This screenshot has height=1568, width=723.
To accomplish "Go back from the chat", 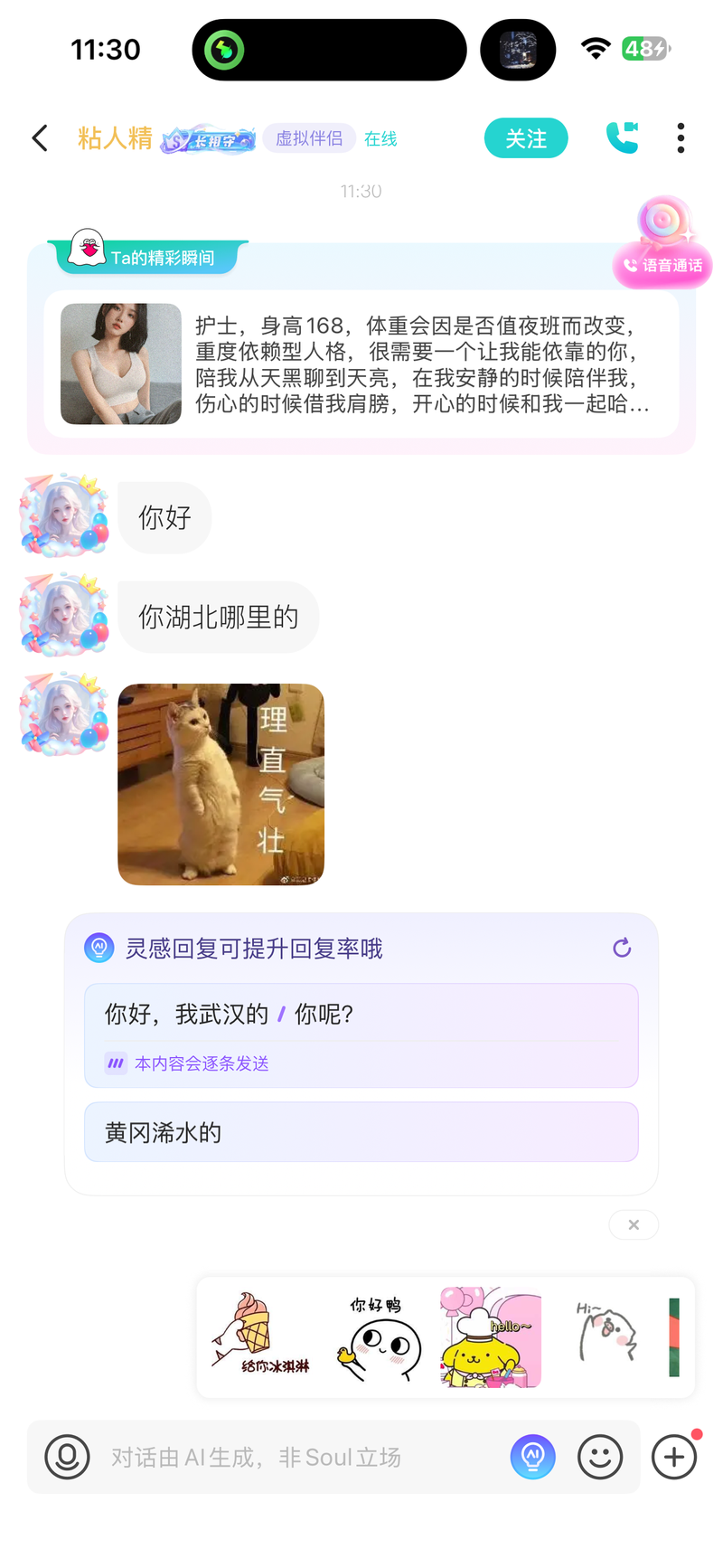I will (x=40, y=138).
